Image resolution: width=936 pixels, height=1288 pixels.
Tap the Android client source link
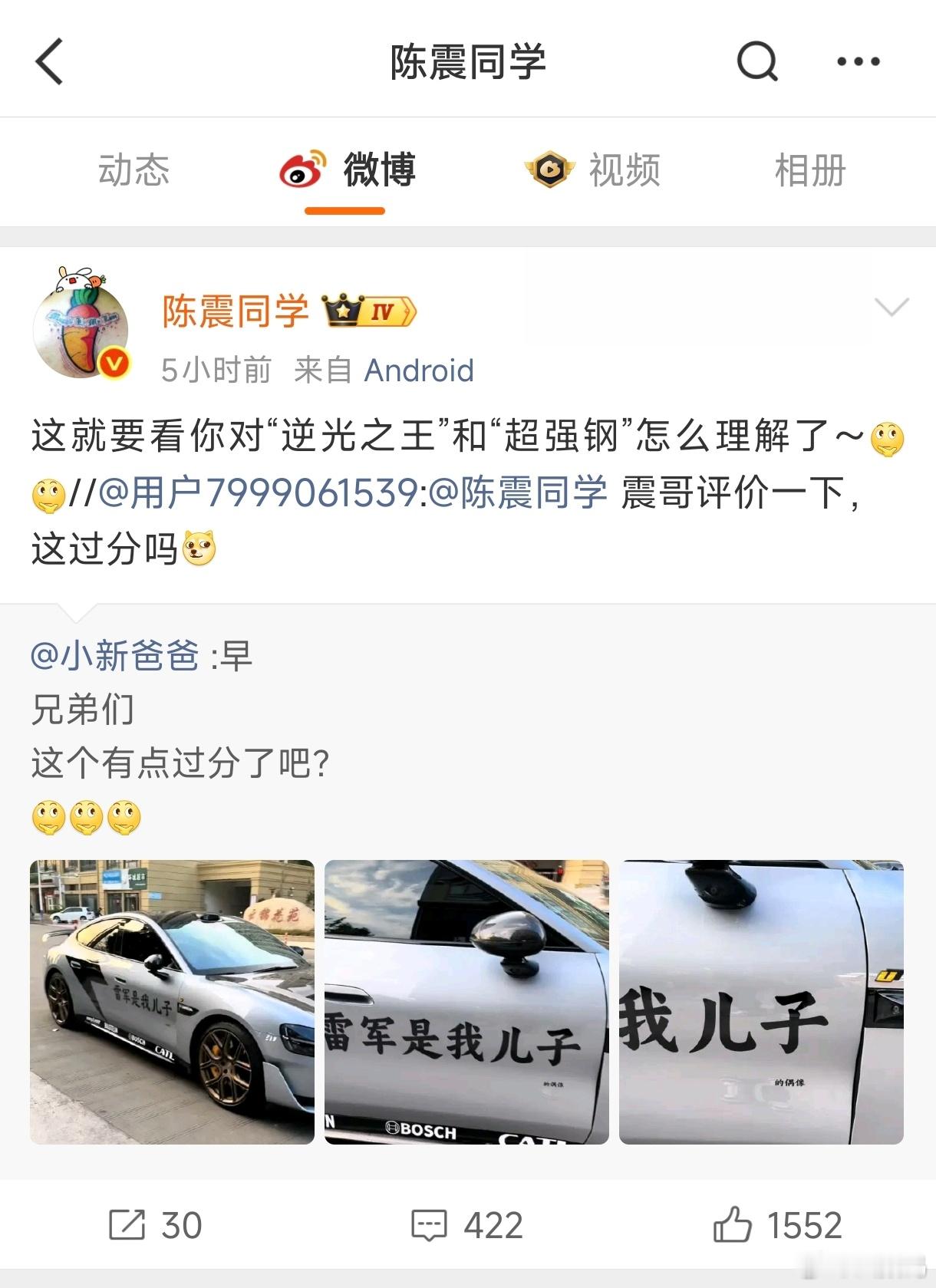420,370
